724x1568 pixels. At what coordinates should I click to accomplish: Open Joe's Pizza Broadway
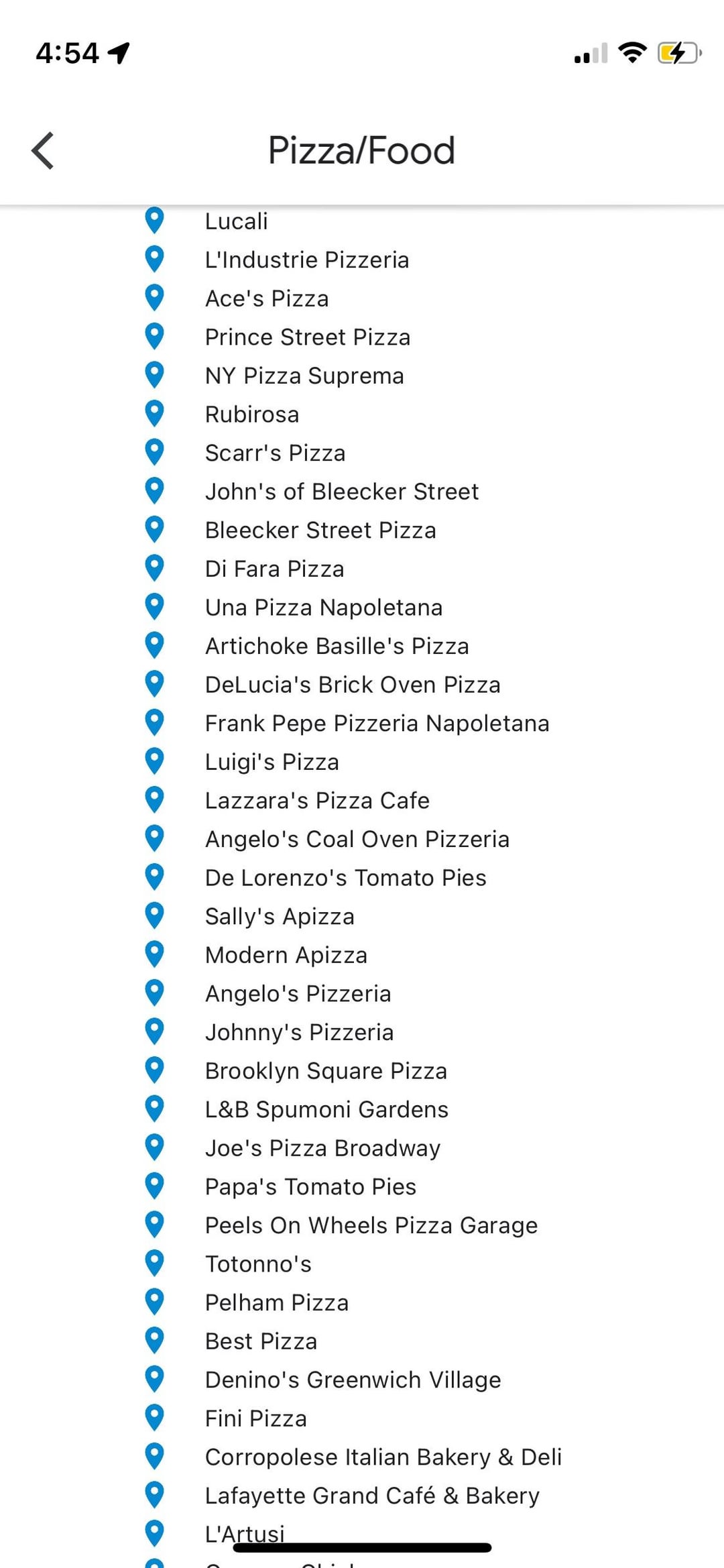tap(322, 1148)
